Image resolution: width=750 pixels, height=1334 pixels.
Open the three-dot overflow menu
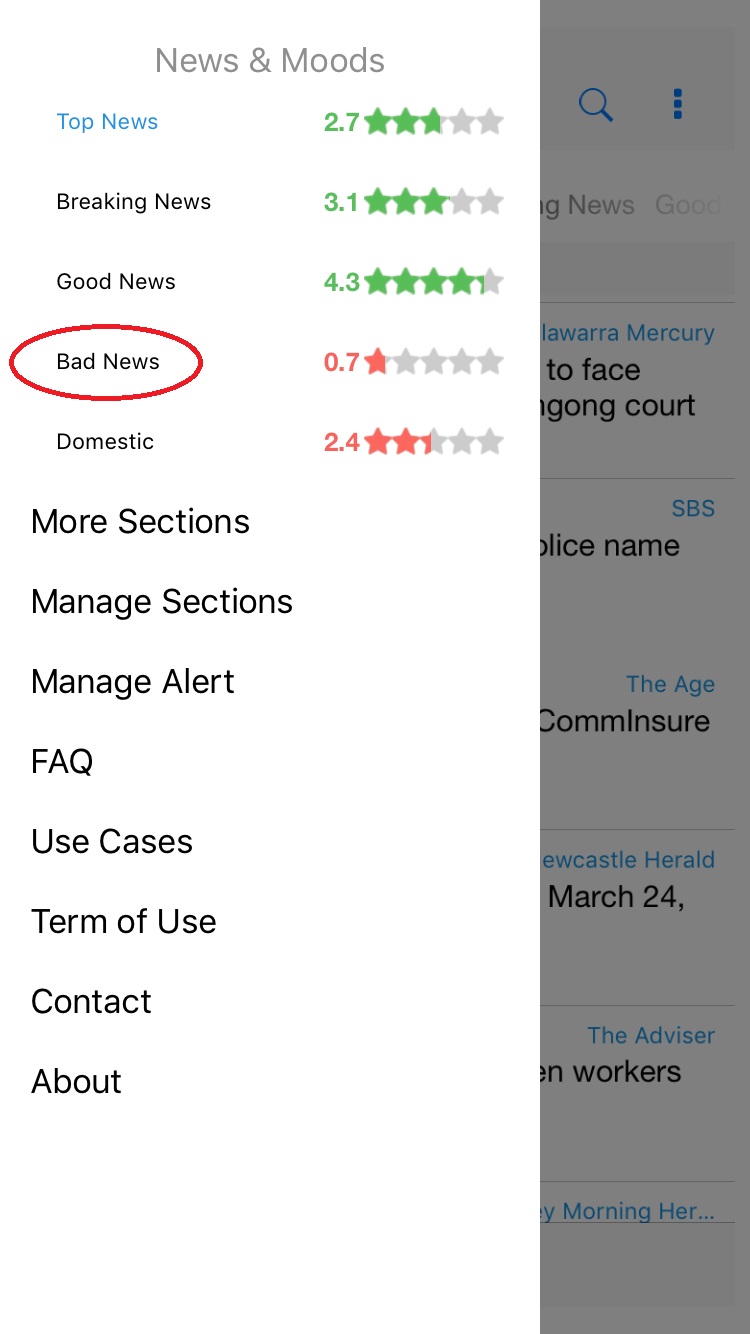click(x=678, y=104)
